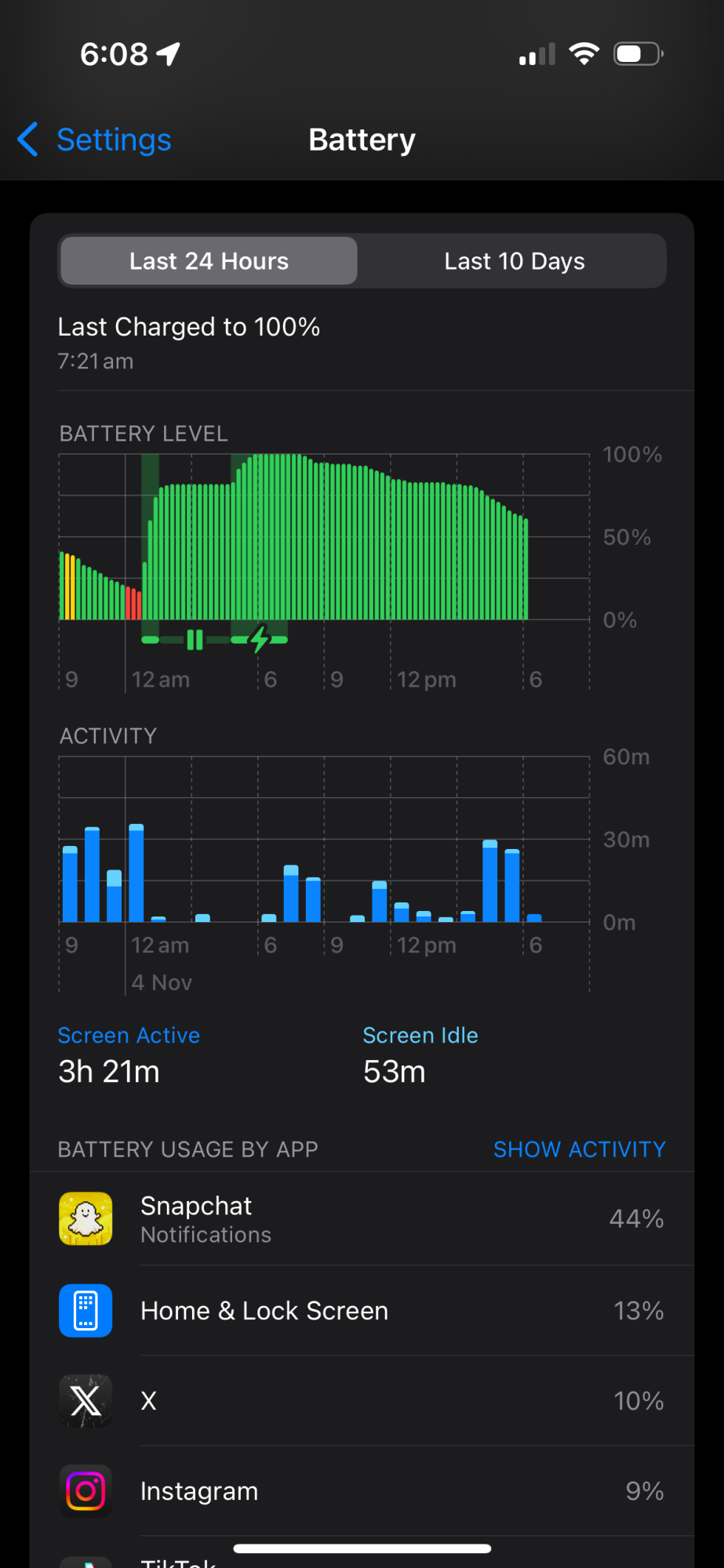Select the Last 24 Hours segment
This screenshot has height=1568, width=724.
coord(209,261)
